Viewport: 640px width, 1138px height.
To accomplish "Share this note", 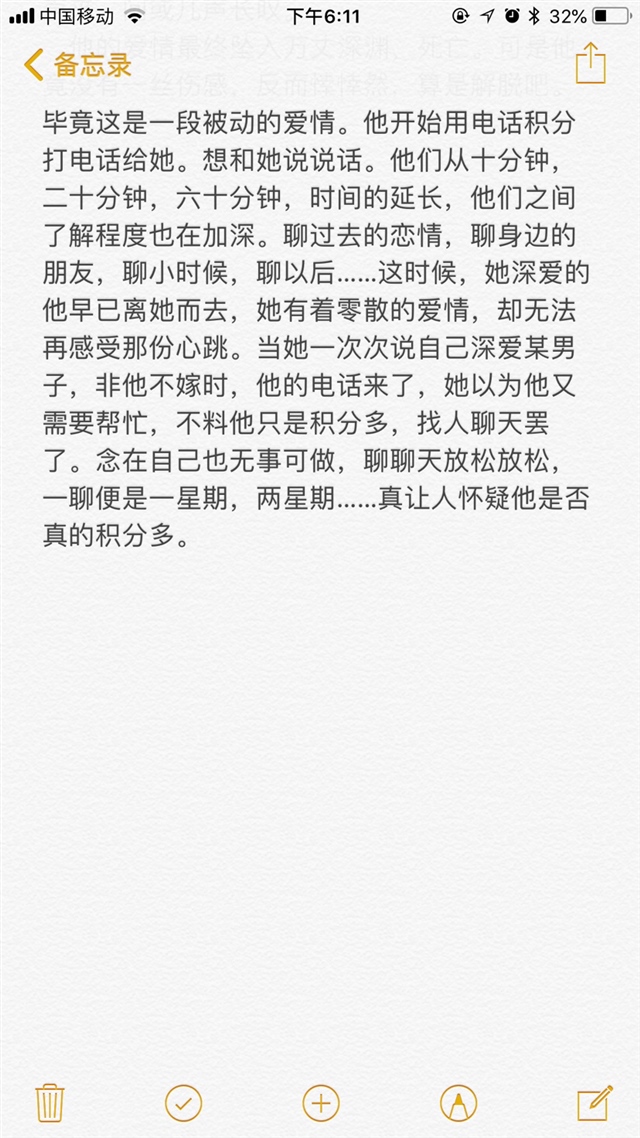I will tap(591, 63).
